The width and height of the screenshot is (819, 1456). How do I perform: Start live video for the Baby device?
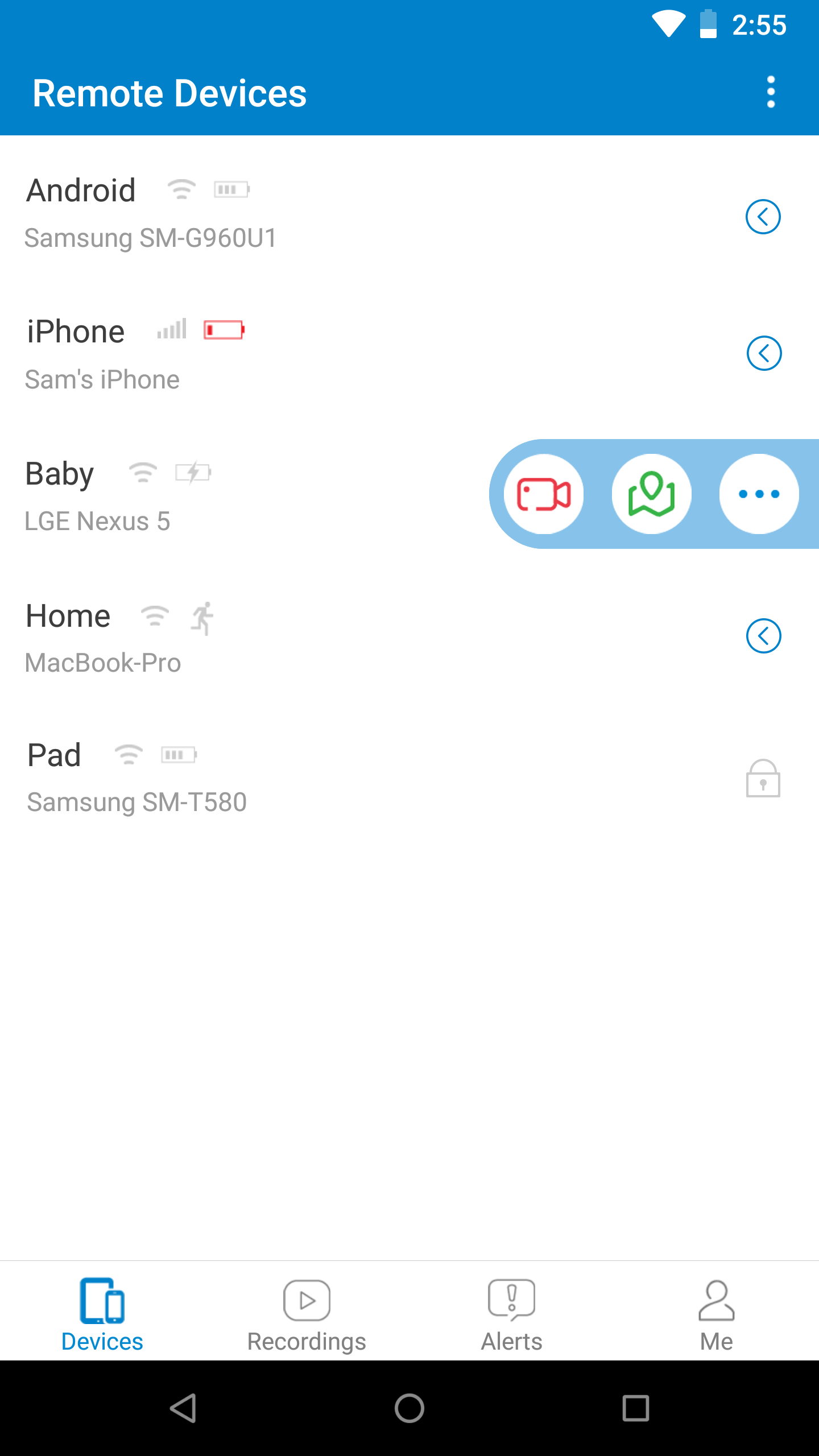click(x=544, y=494)
